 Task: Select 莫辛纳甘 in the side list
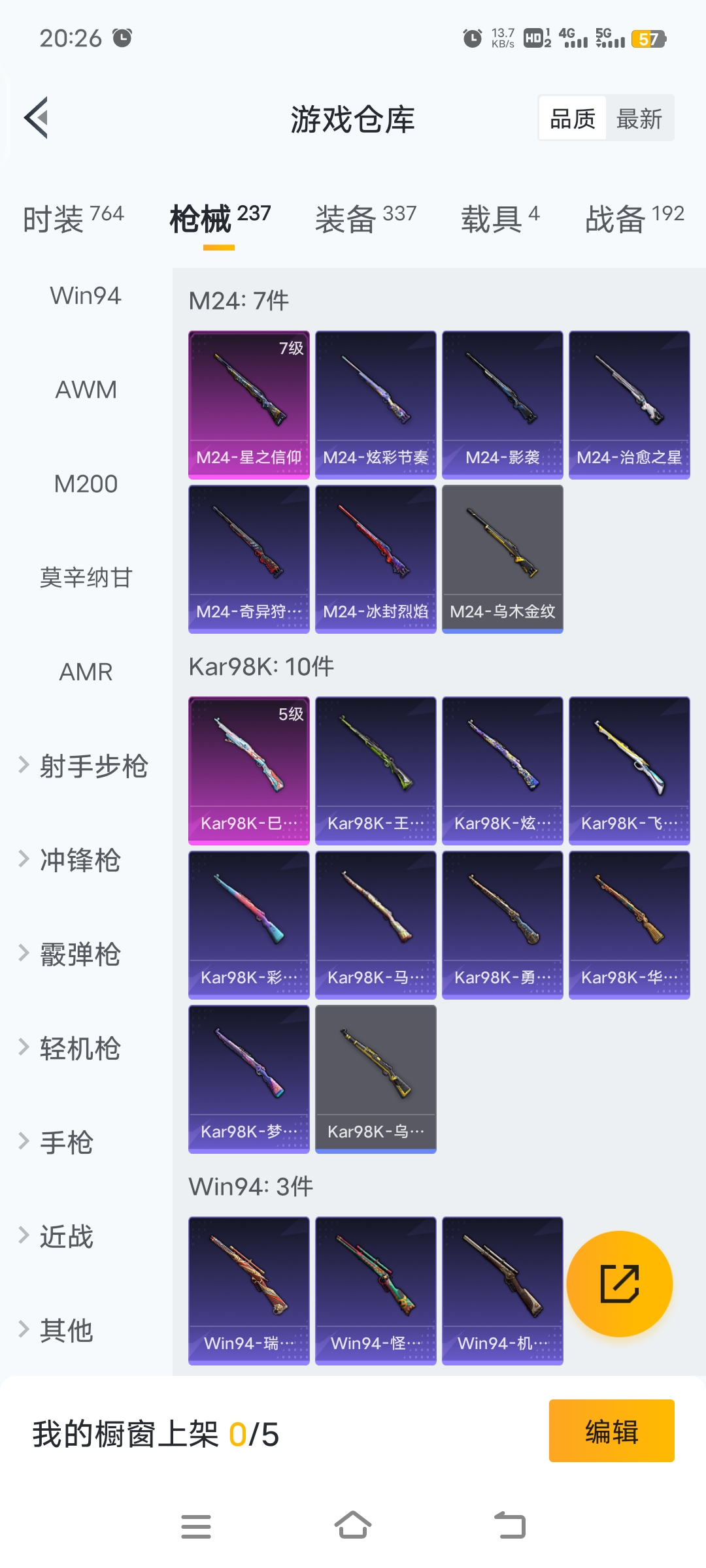click(x=86, y=578)
